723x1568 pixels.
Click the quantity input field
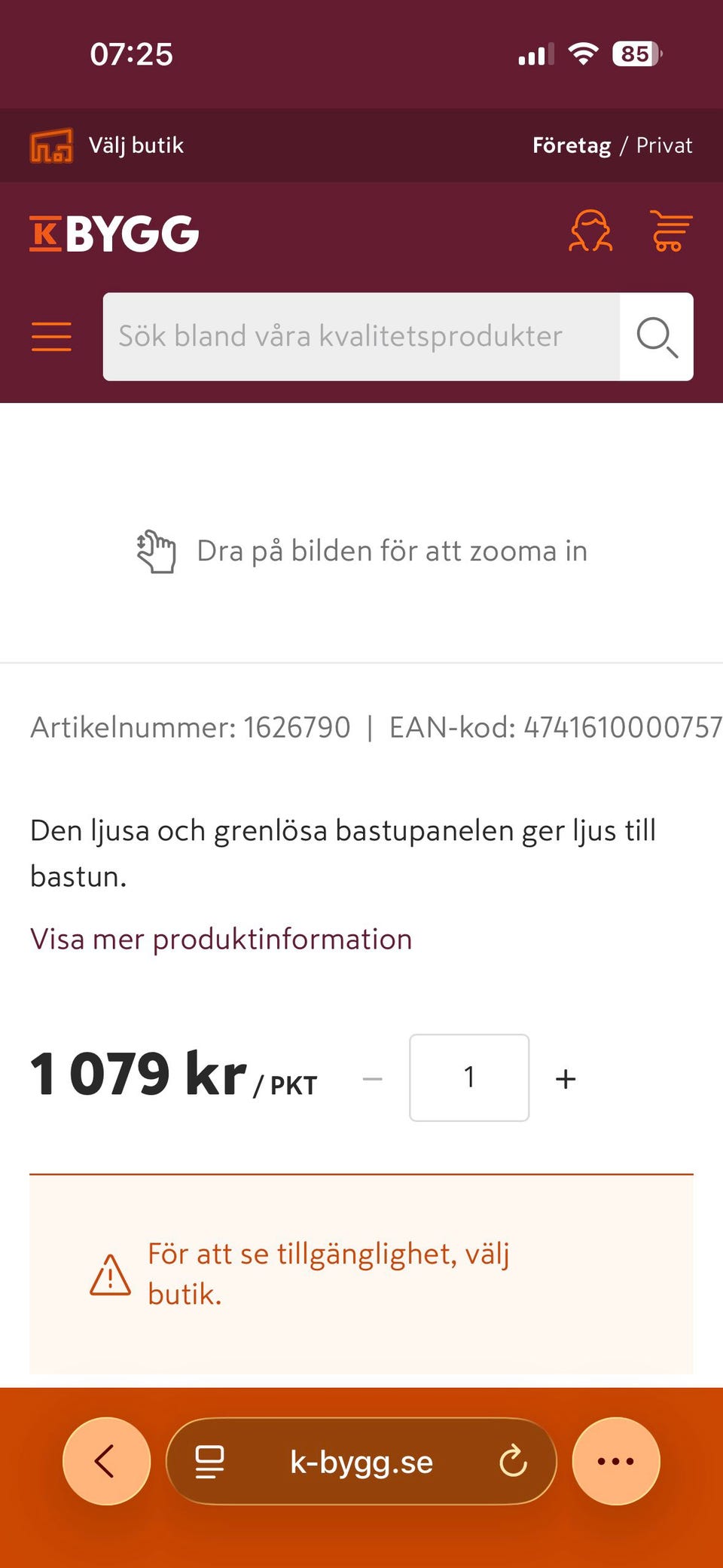tap(469, 1077)
